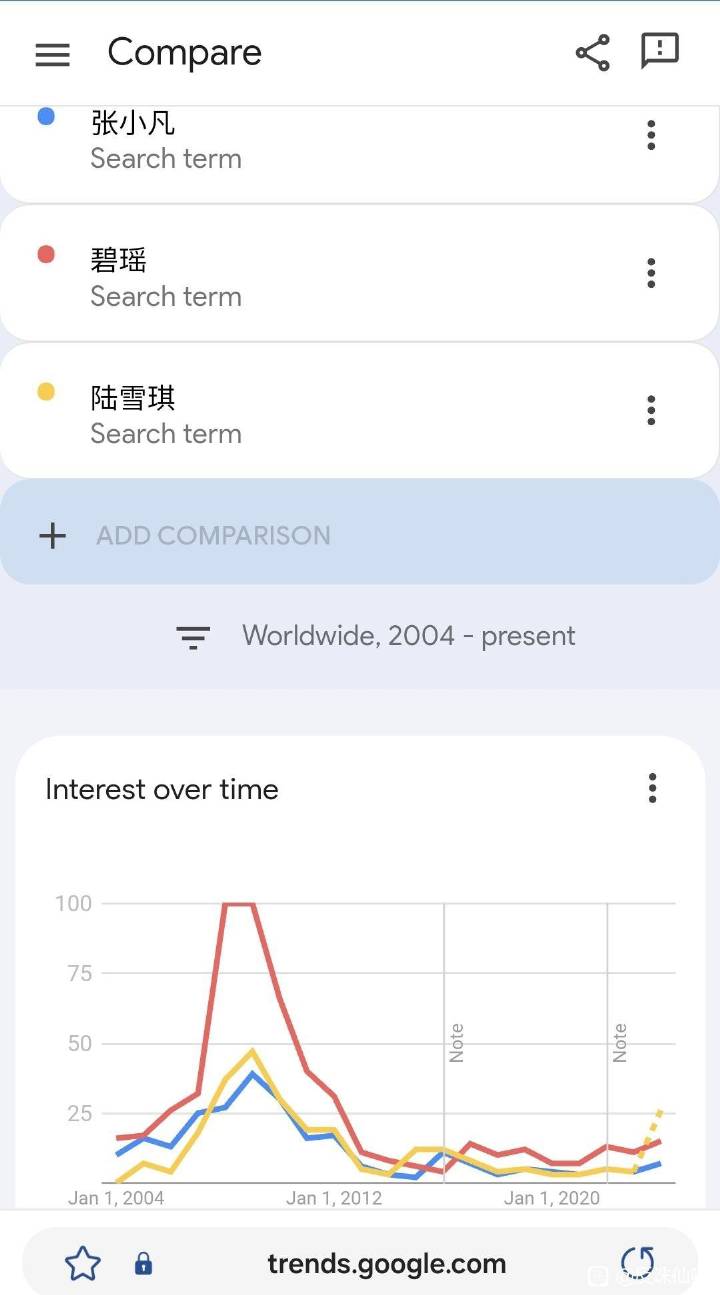Open the send feedback icon
The width and height of the screenshot is (720, 1295).
point(660,52)
